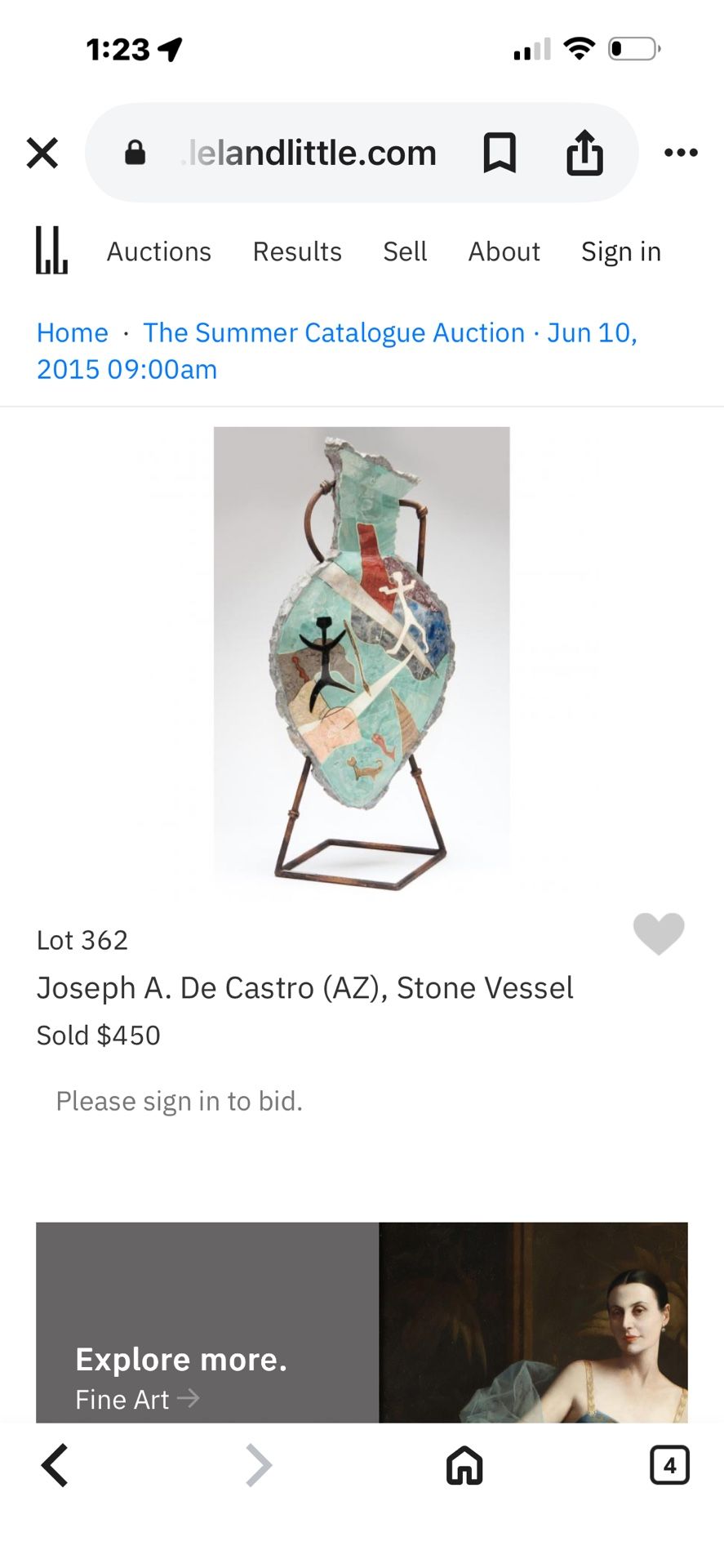Go to Leland Little logo homepage

click(51, 251)
